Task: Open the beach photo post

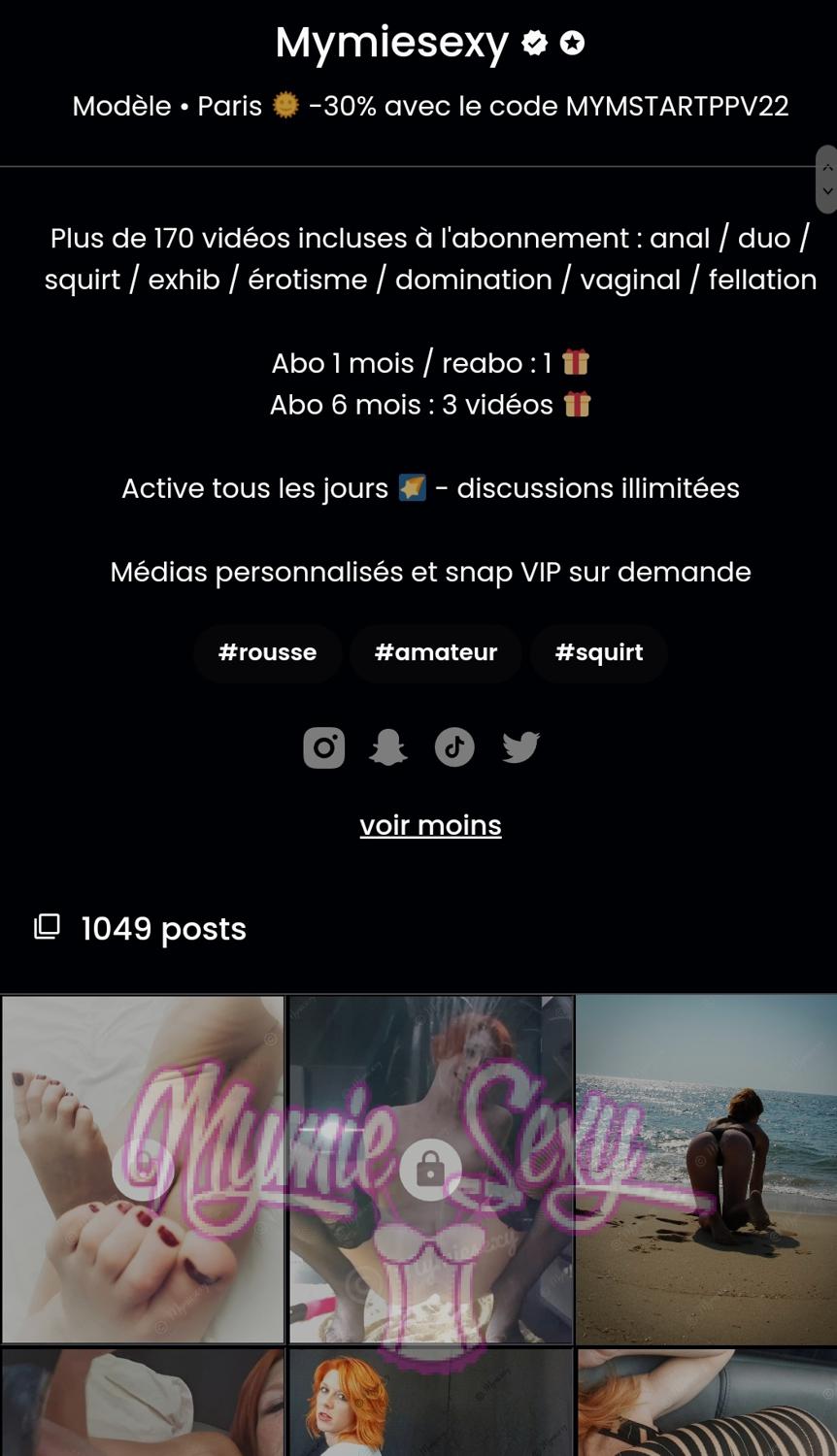Action: [706, 1170]
